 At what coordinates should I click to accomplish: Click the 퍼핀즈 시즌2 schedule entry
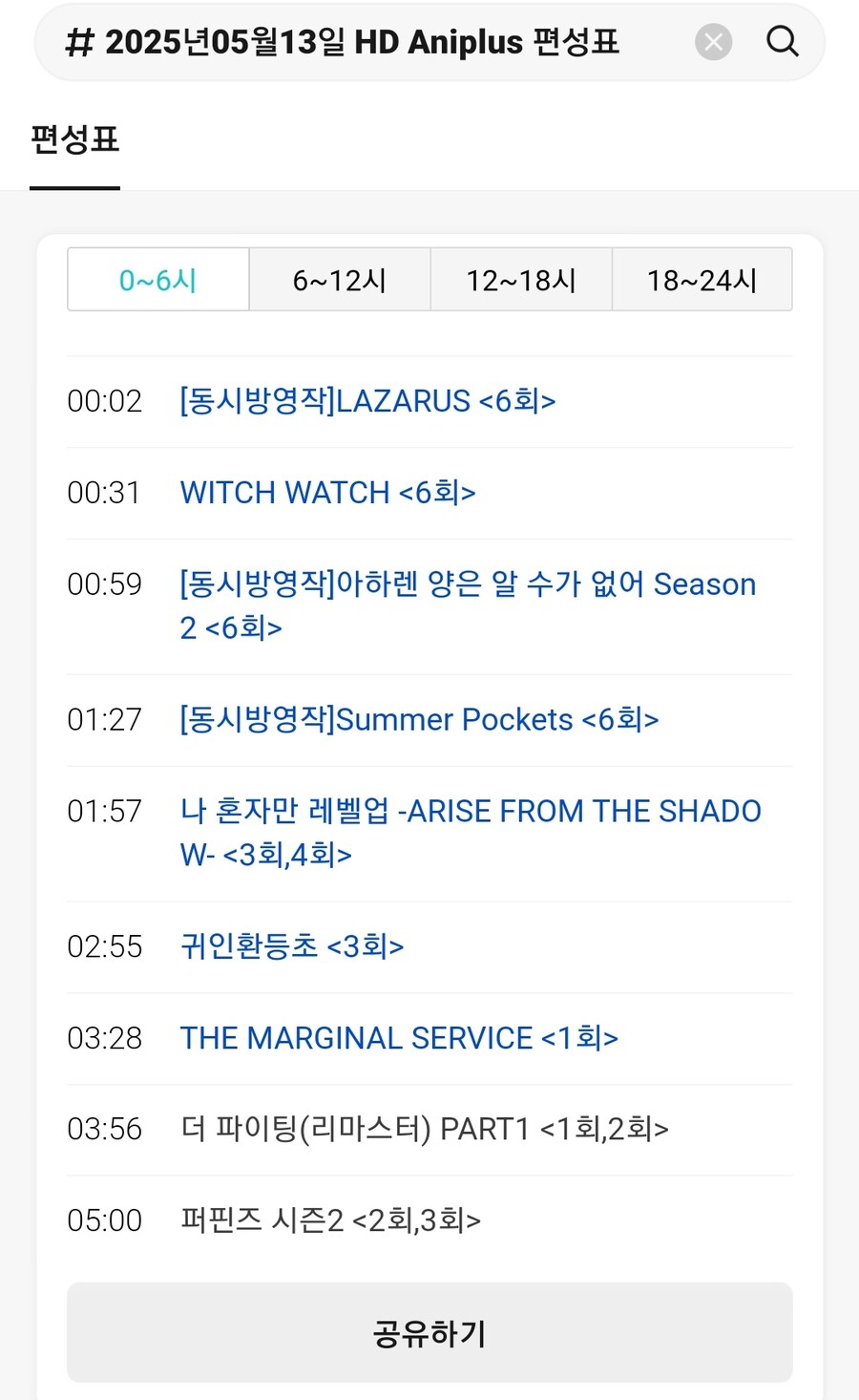[330, 1220]
